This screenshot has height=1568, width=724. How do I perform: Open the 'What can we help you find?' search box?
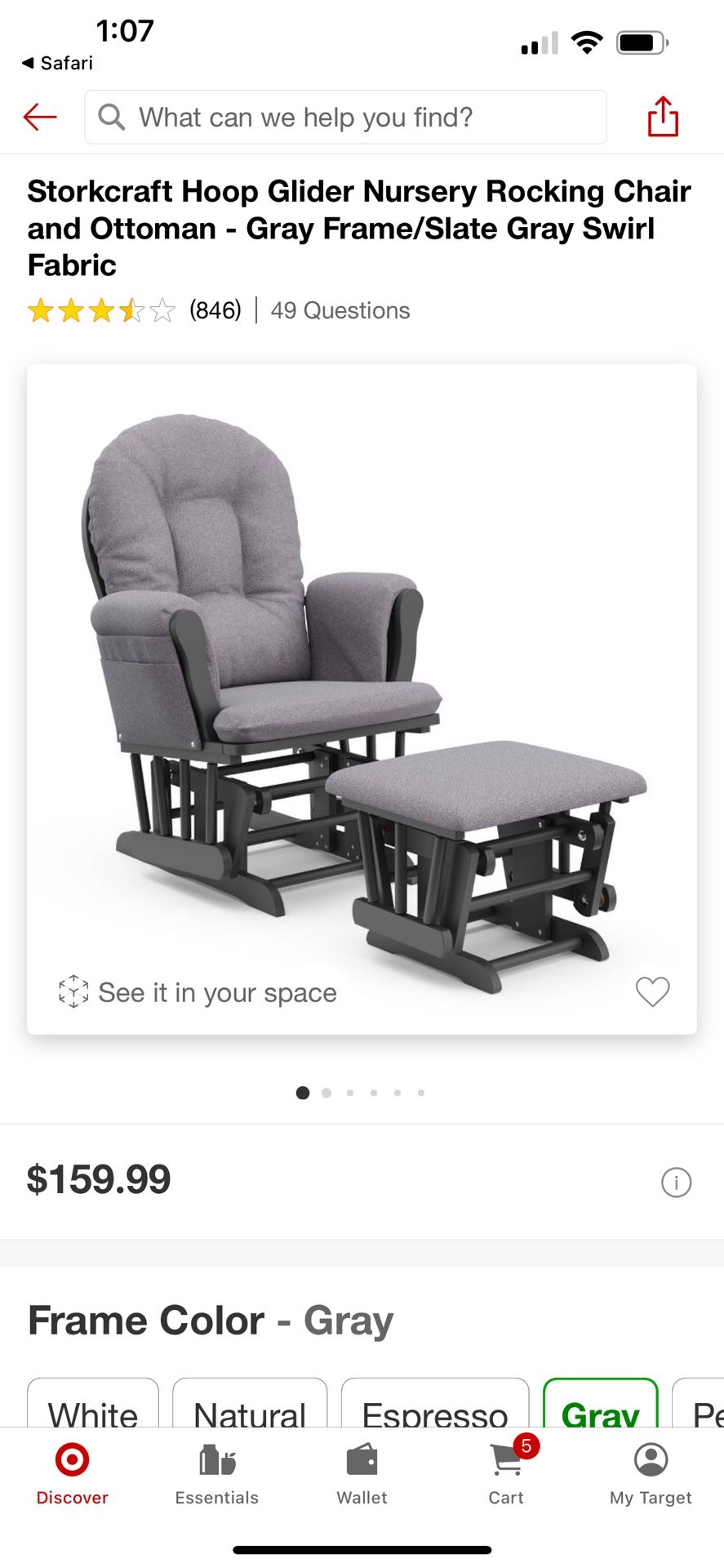tap(345, 118)
